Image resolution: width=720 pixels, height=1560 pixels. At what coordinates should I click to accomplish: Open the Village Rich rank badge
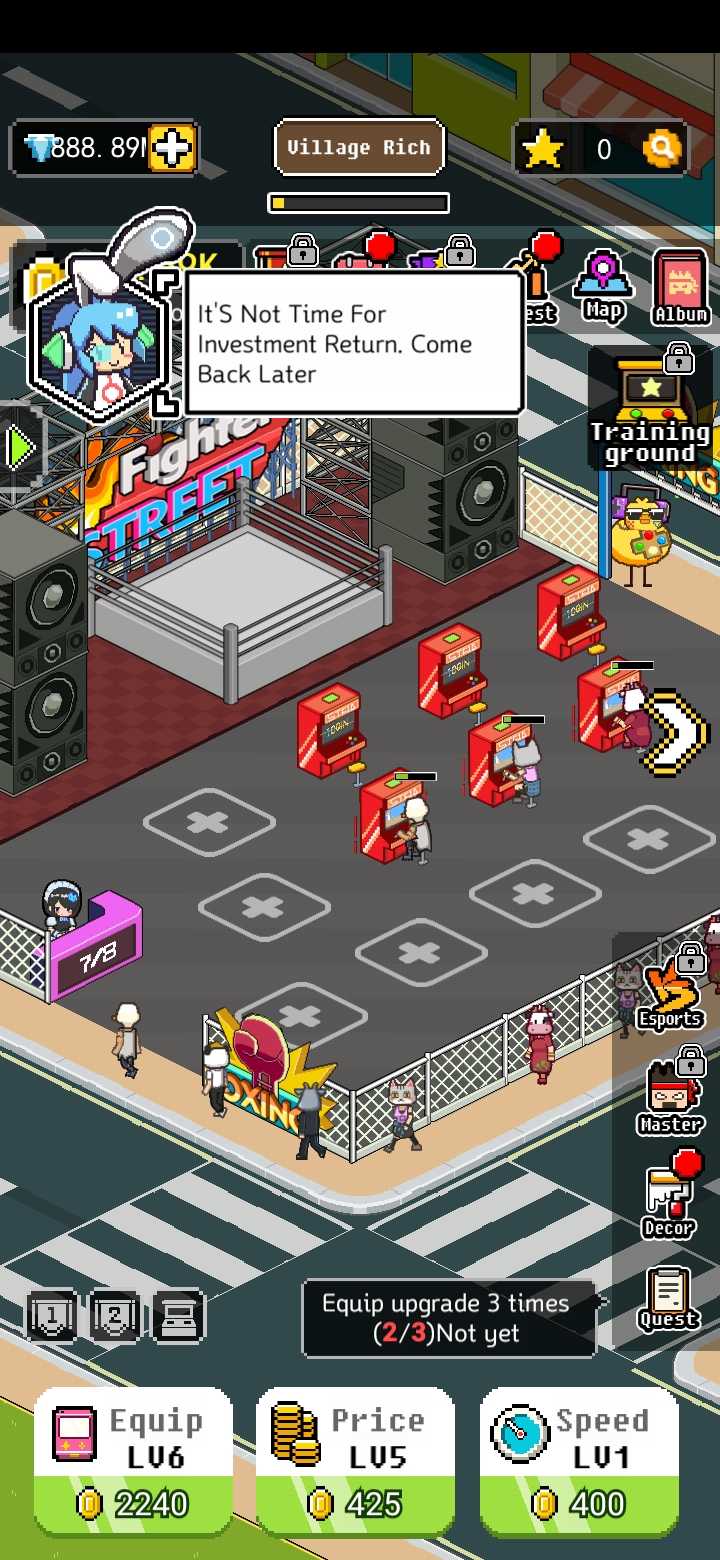click(x=359, y=147)
